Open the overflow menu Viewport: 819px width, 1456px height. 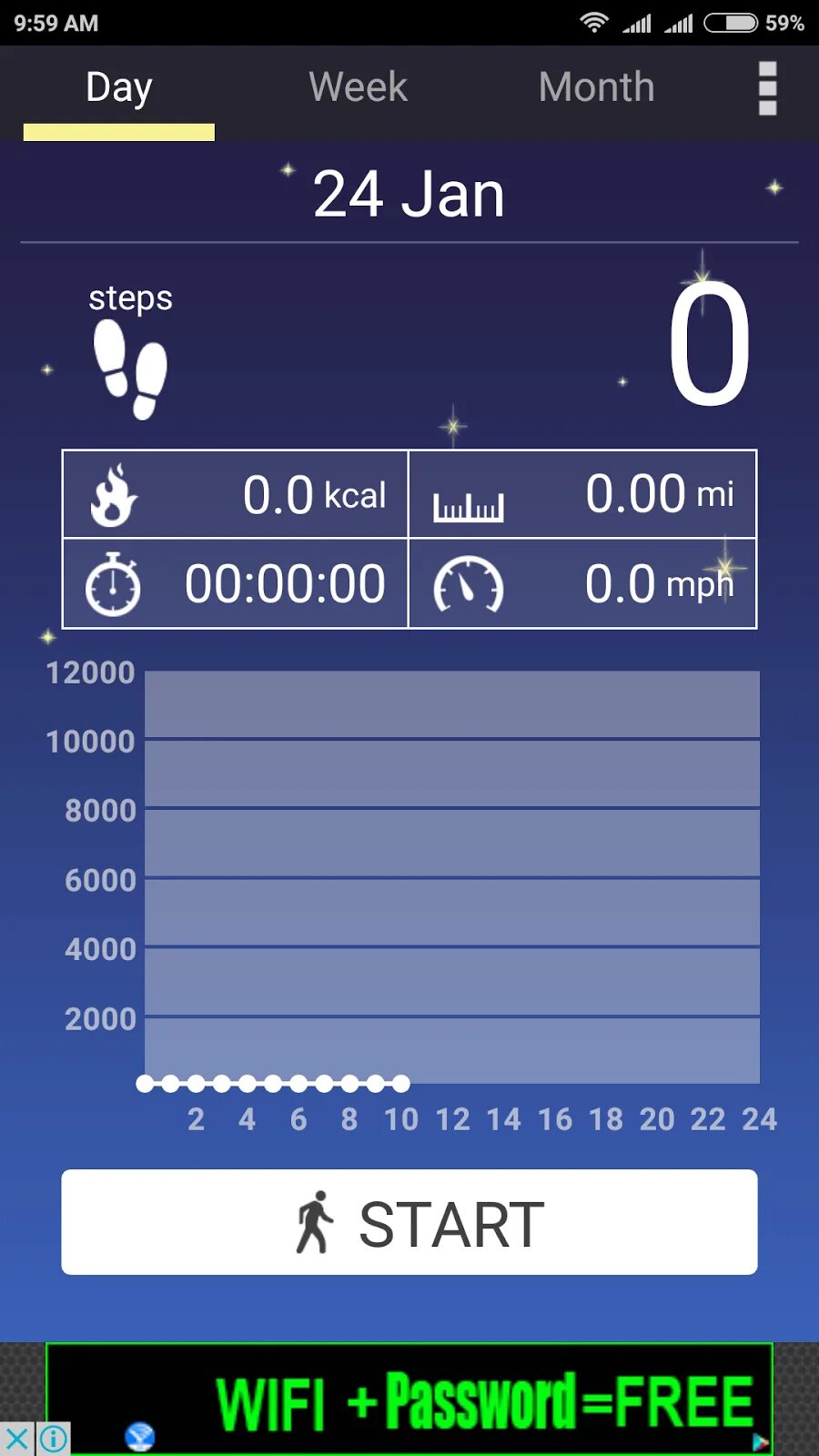click(x=767, y=88)
